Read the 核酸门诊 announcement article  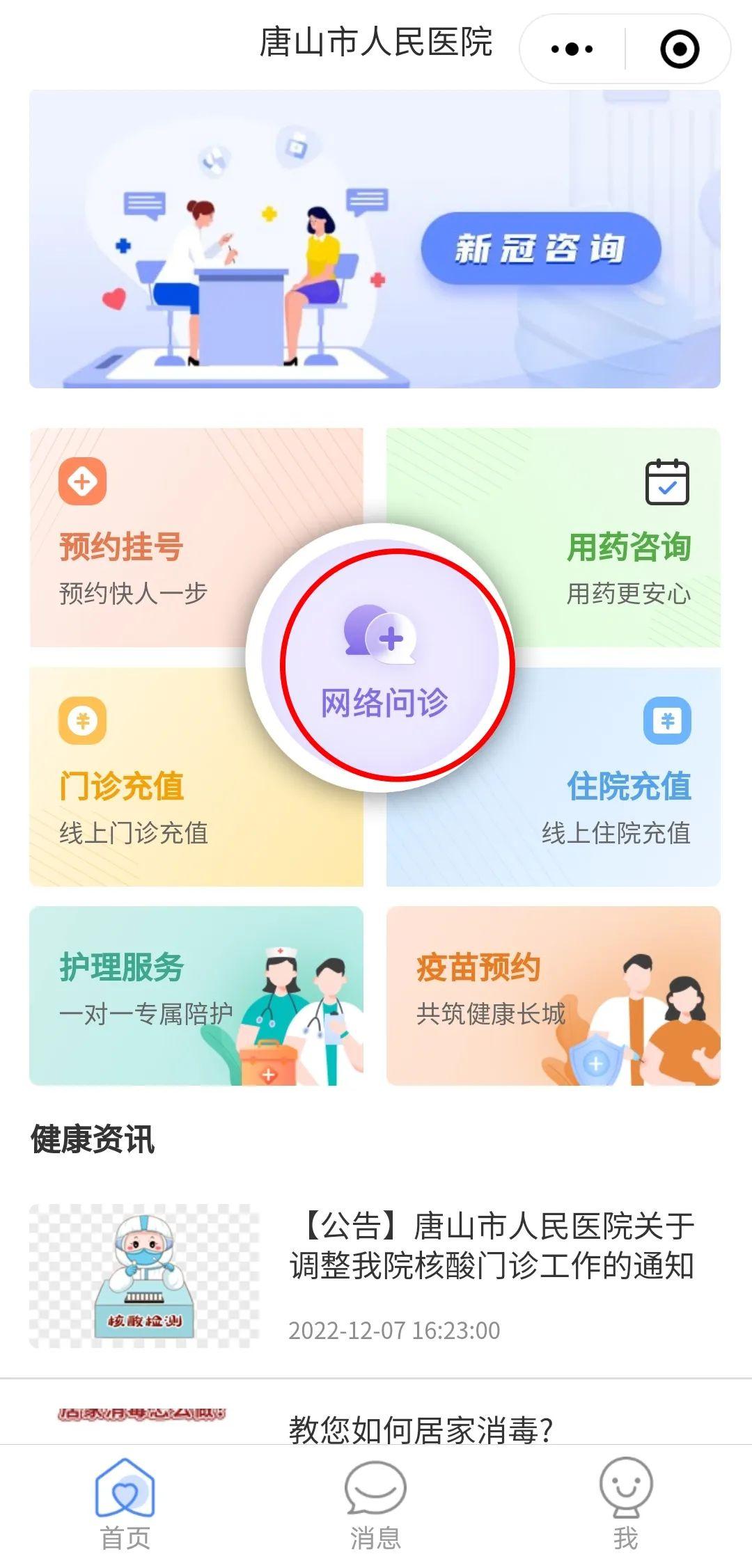[x=491, y=1247]
